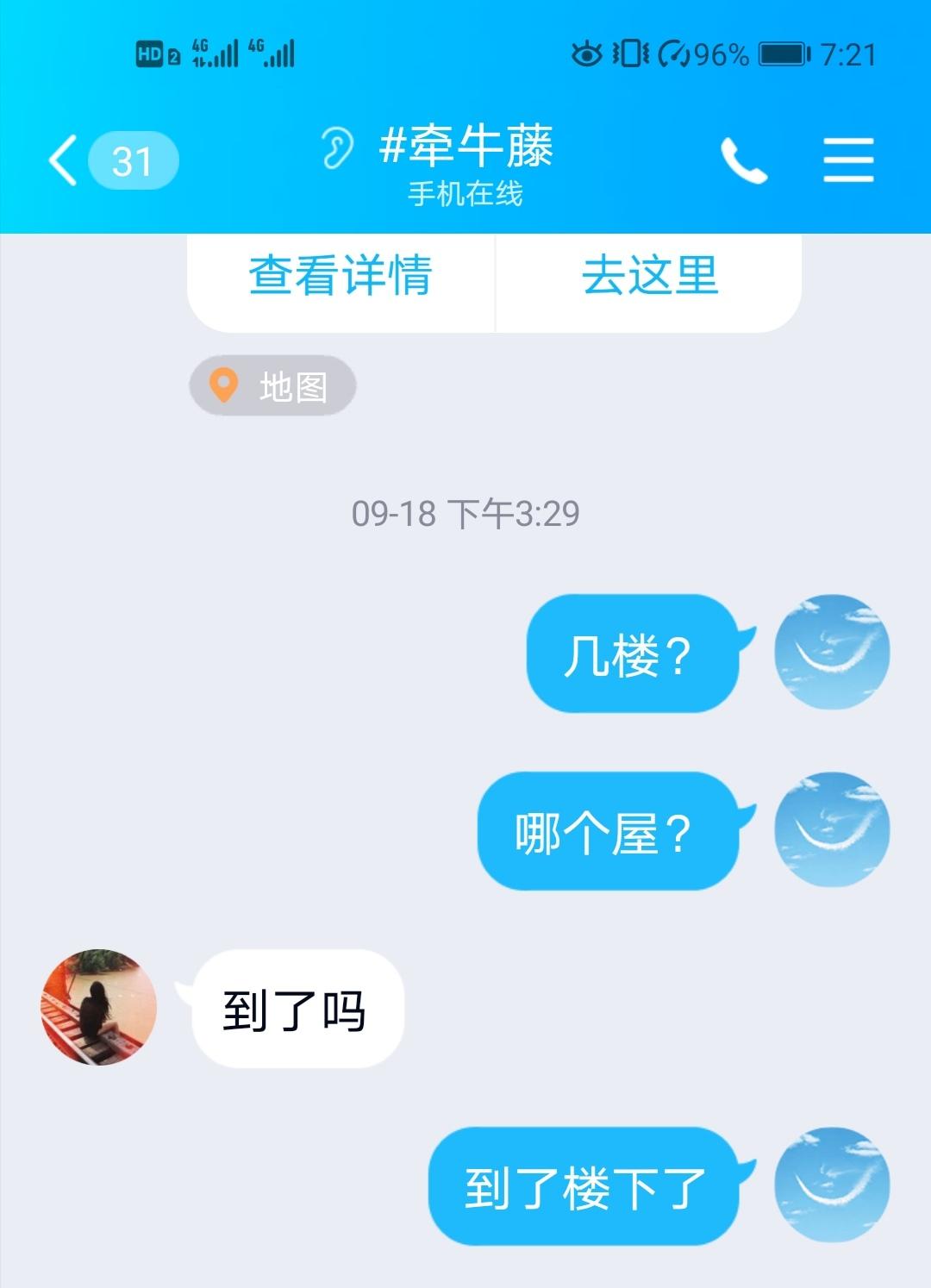Open the chat settings hamburger menu
Image resolution: width=931 pixels, height=1288 pixels.
(x=848, y=159)
